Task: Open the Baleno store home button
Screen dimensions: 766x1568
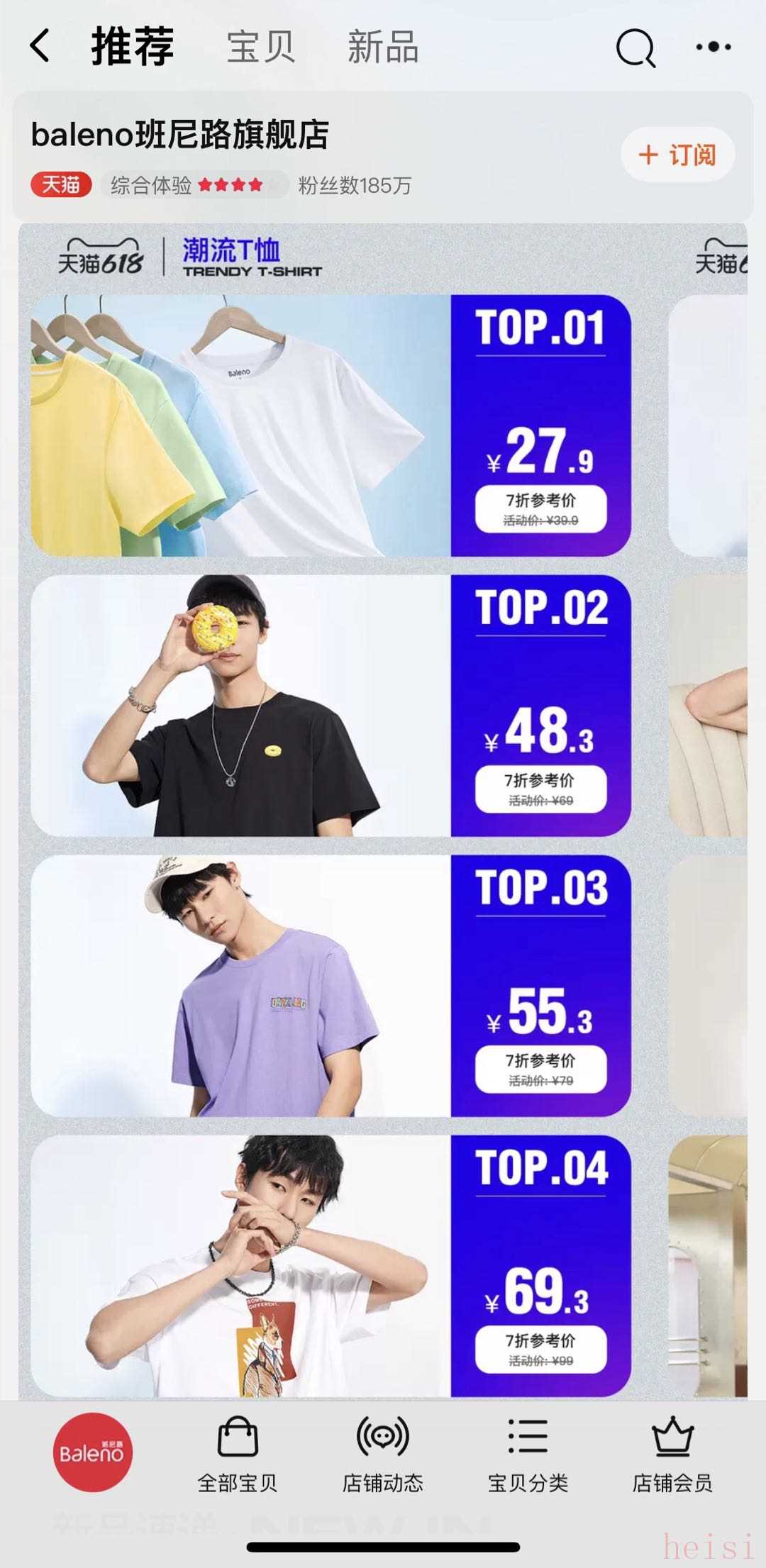Action: click(92, 1452)
